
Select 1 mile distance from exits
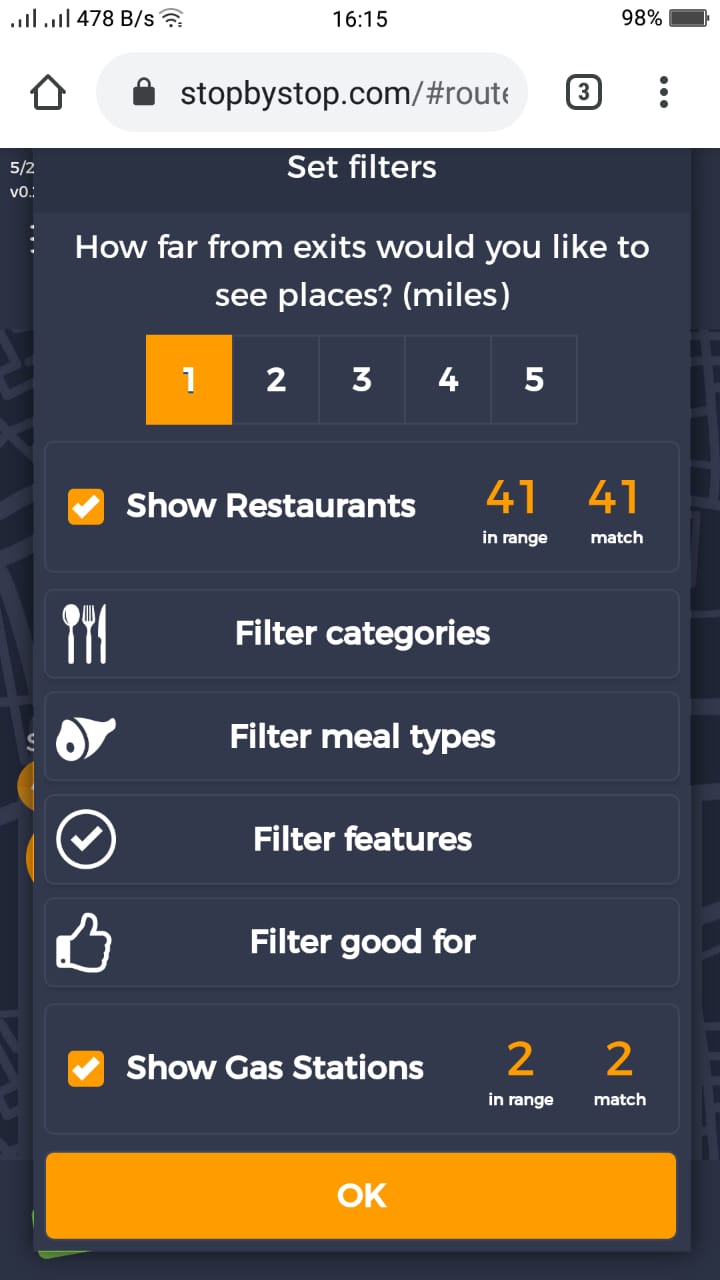189,380
